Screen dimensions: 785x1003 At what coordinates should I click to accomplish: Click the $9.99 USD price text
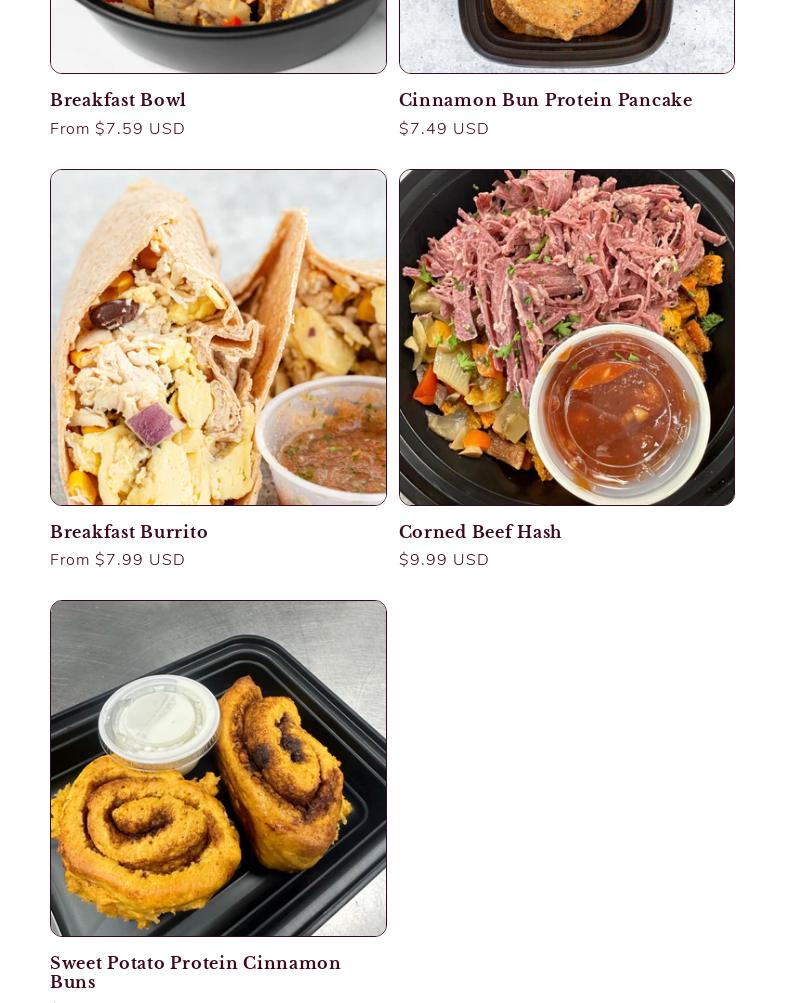coord(444,560)
